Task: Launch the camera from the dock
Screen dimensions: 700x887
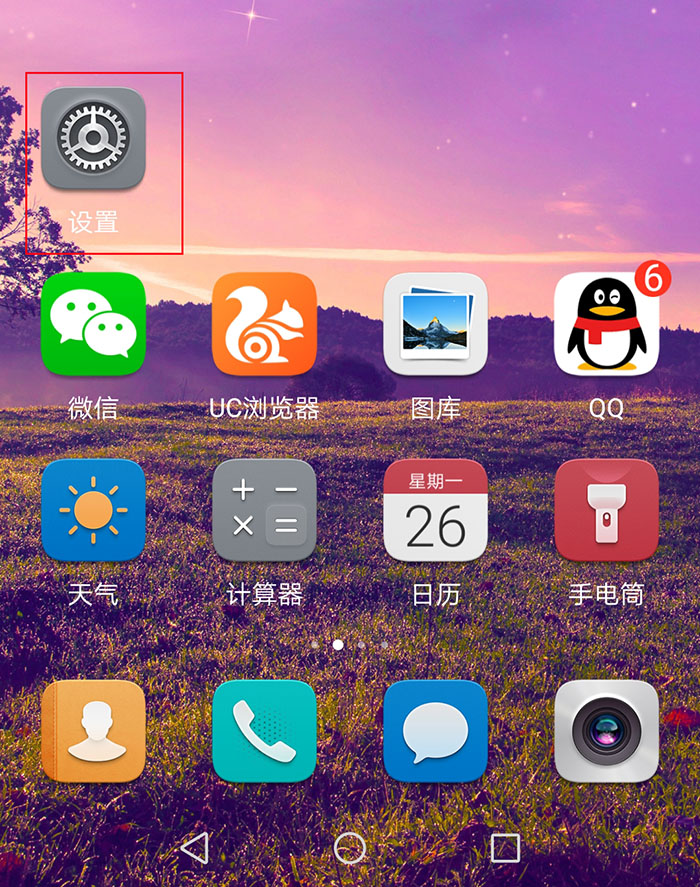Action: 606,731
